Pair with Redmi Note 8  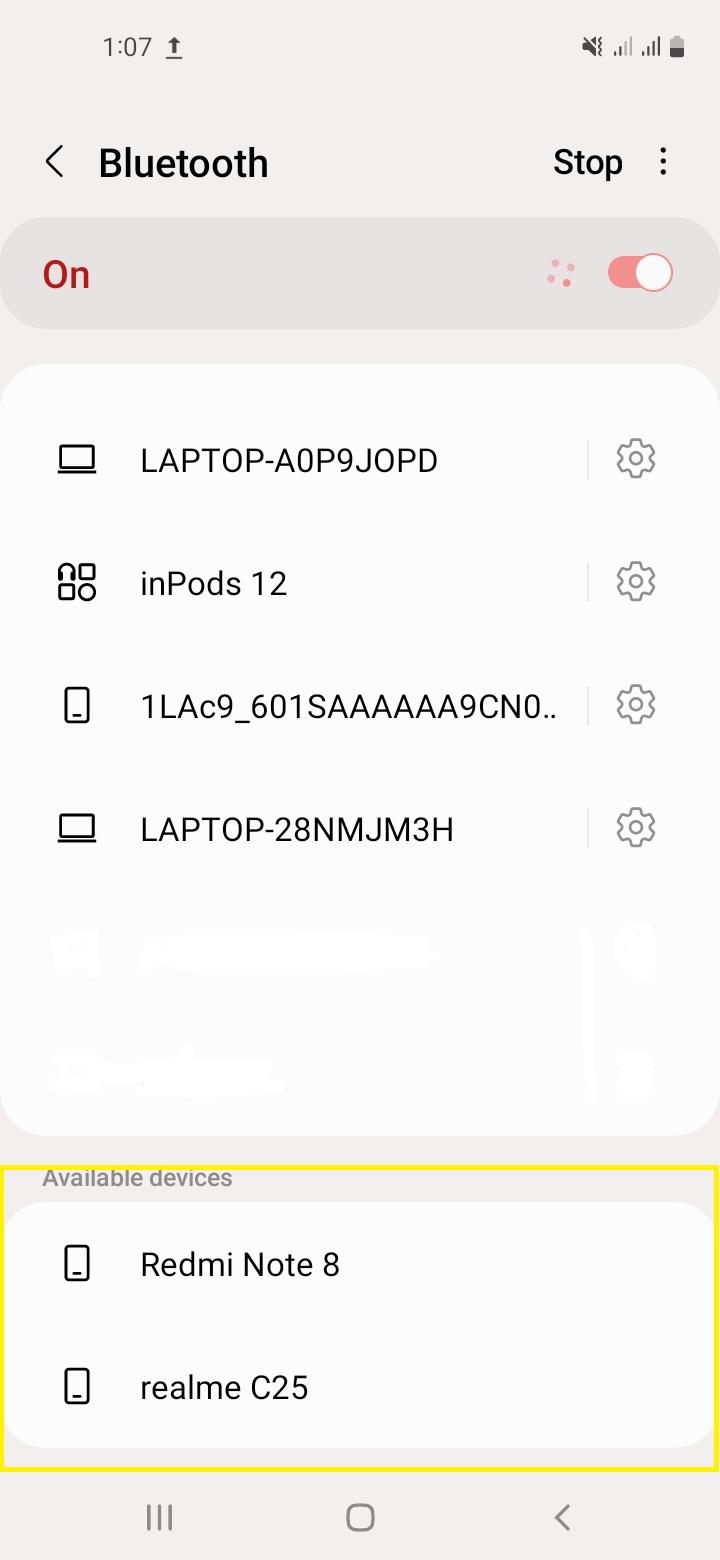point(360,1265)
